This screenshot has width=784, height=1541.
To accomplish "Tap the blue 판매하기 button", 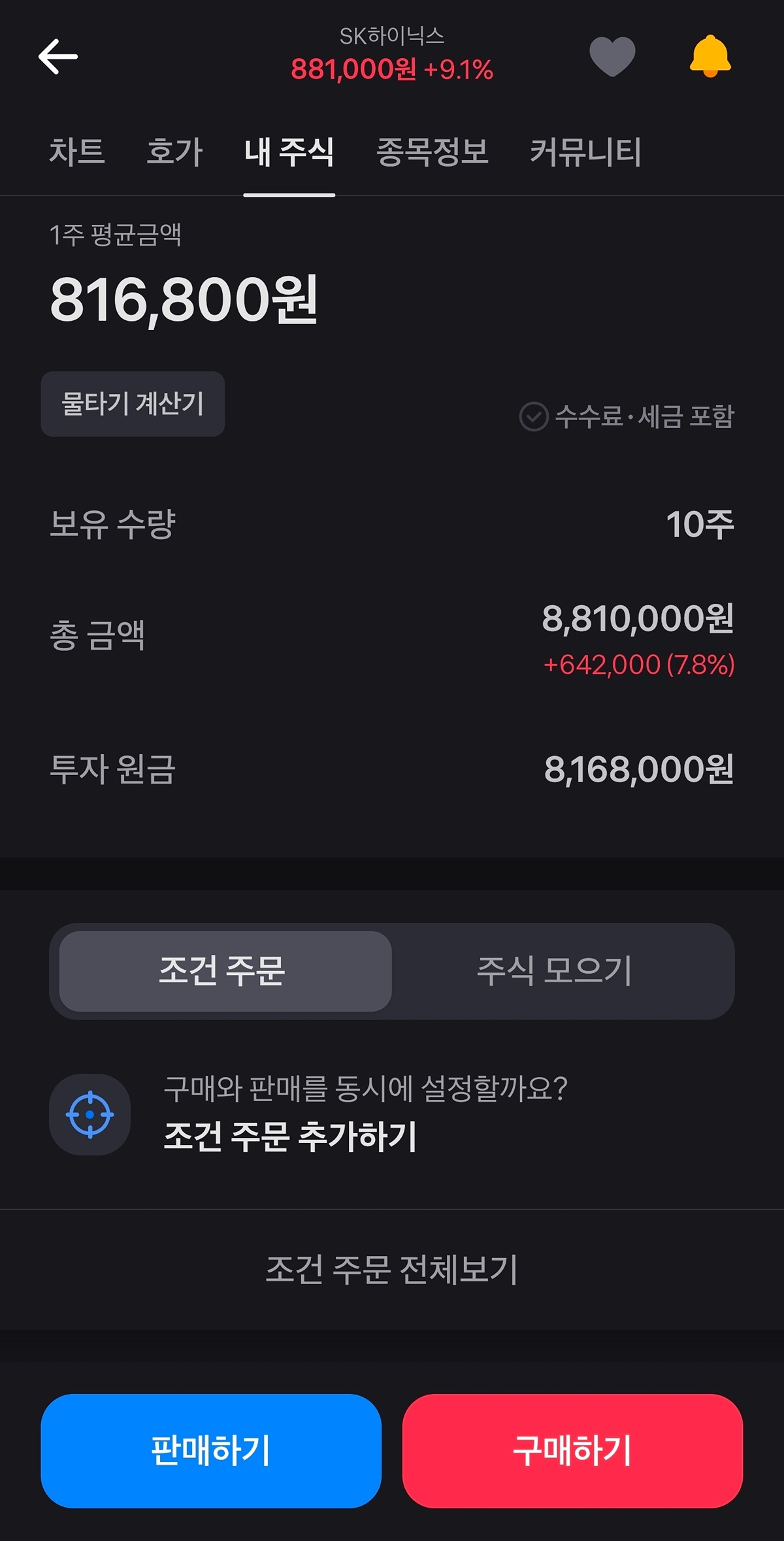I will [x=211, y=1451].
